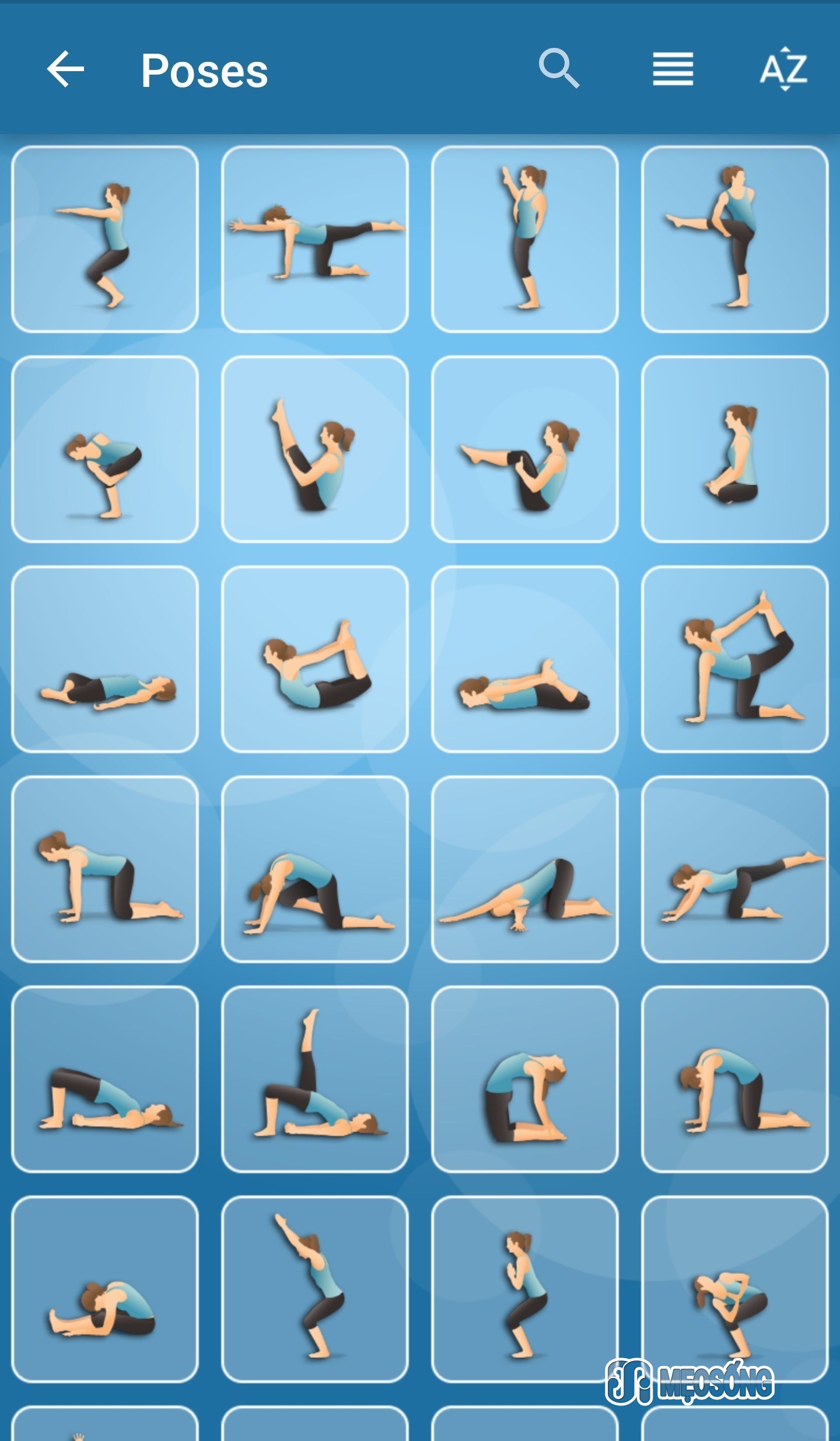This screenshot has width=840, height=1441.
Task: Switch poses to list view
Action: point(673,69)
